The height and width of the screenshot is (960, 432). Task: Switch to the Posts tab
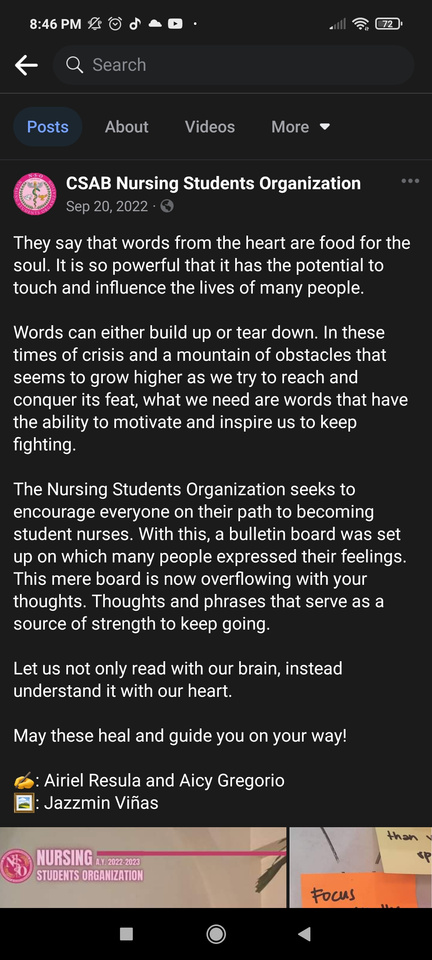tap(48, 127)
